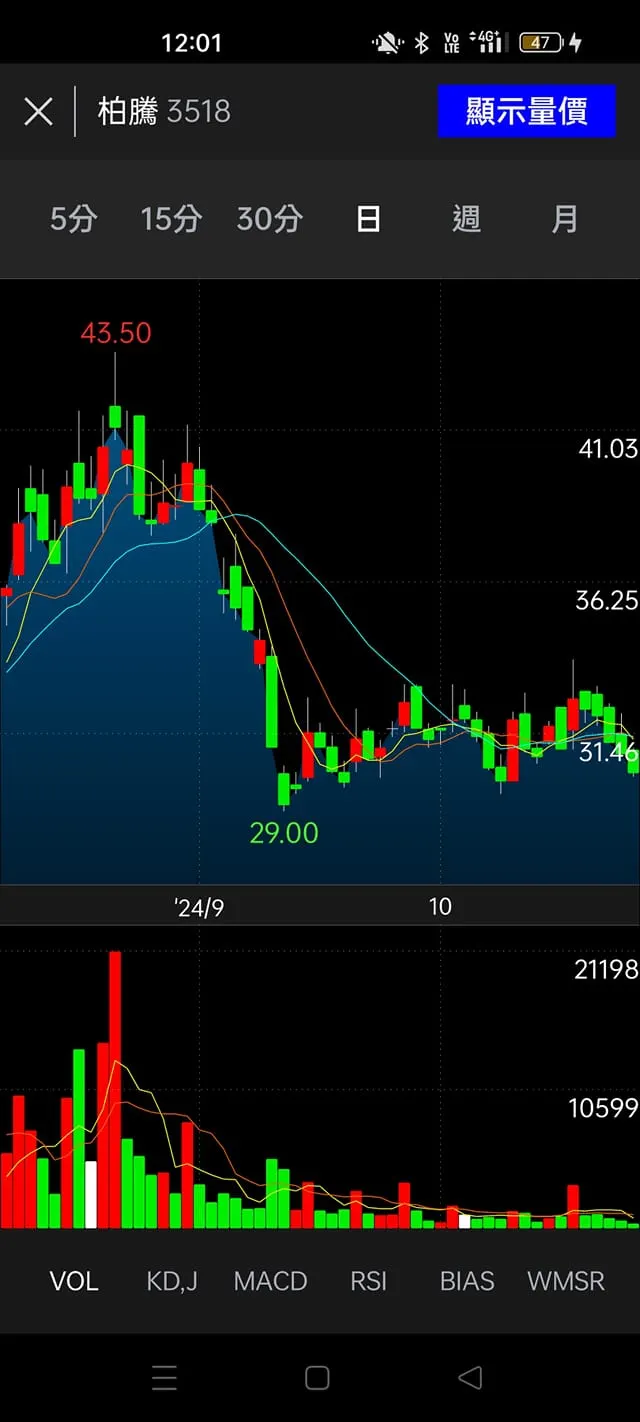This screenshot has width=640, height=1422.
Task: Tap the 顯示量價 button
Action: click(x=526, y=111)
